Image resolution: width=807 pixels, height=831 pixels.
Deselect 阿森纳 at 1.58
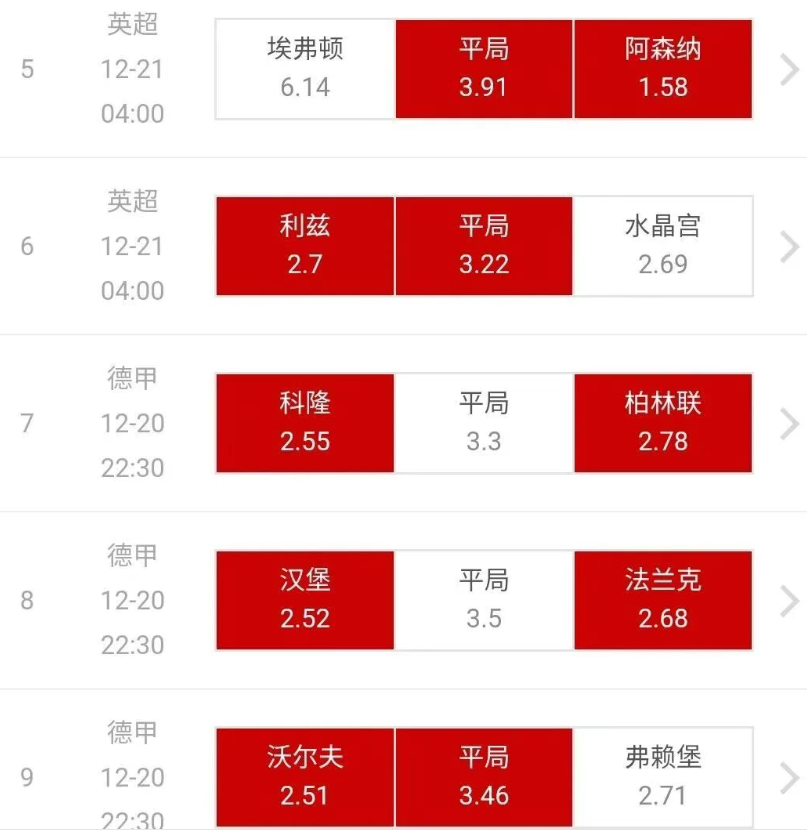tap(663, 69)
